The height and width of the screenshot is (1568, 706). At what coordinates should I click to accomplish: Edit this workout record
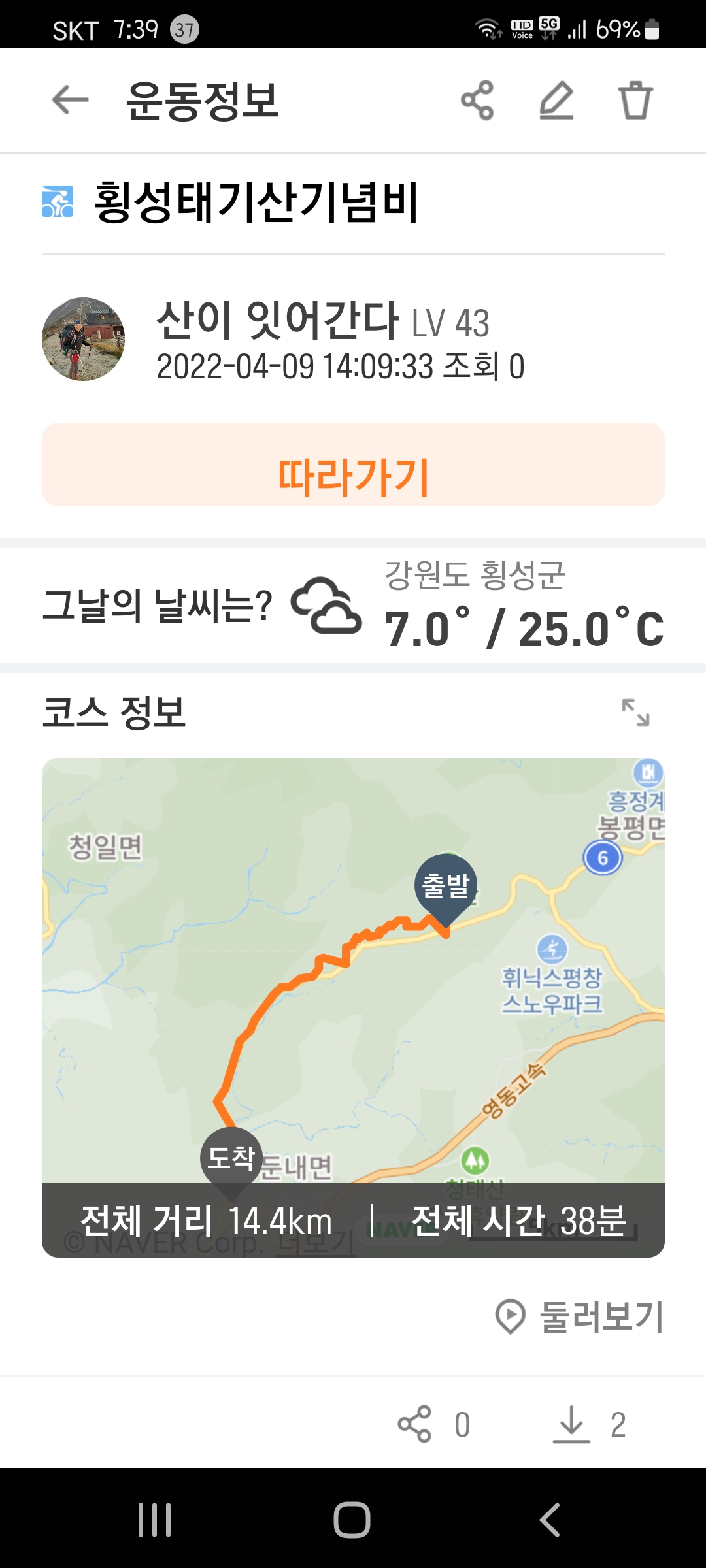click(x=556, y=100)
